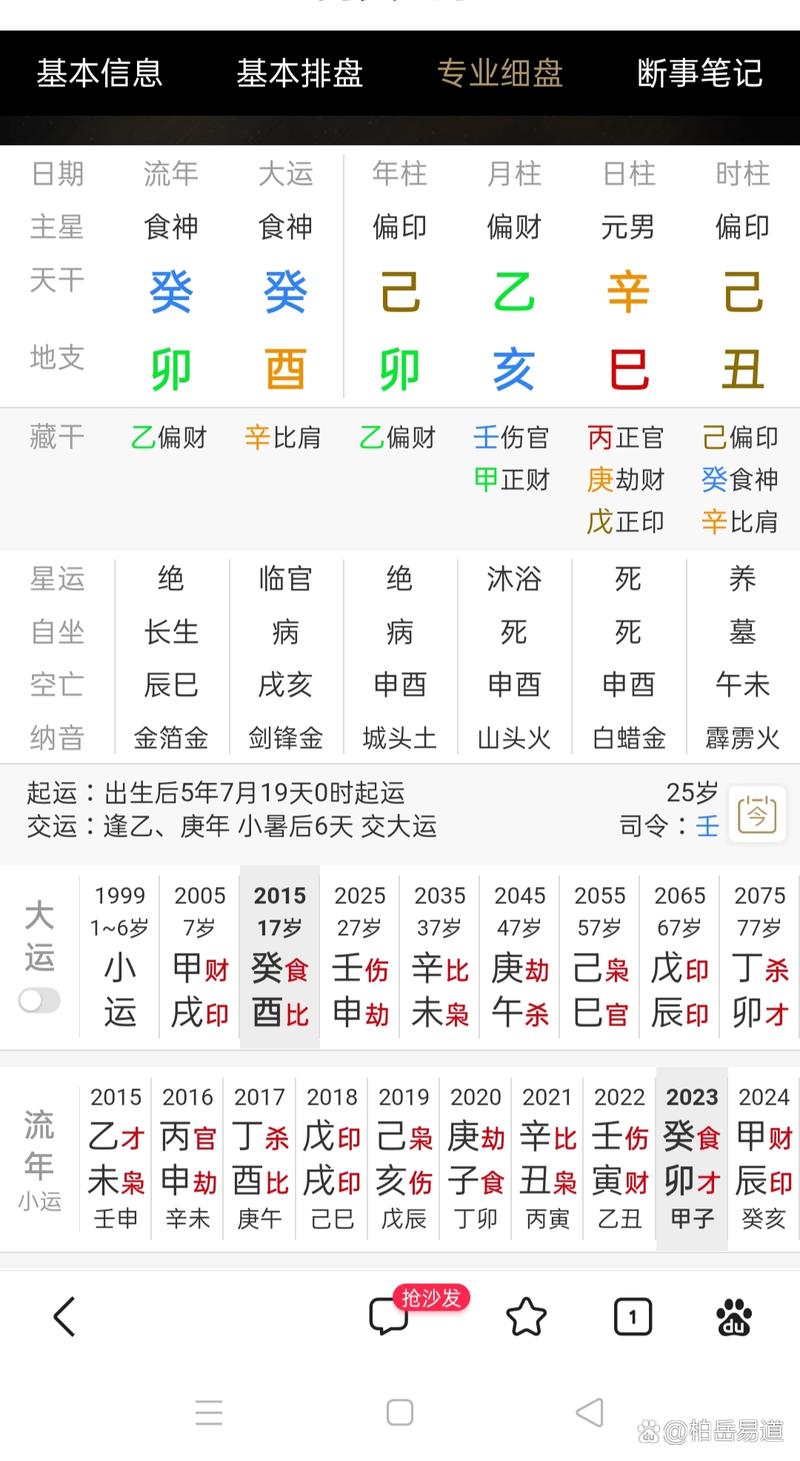Select the 专业细盘 tab
Screen dimensions: 800x1461
pos(499,74)
